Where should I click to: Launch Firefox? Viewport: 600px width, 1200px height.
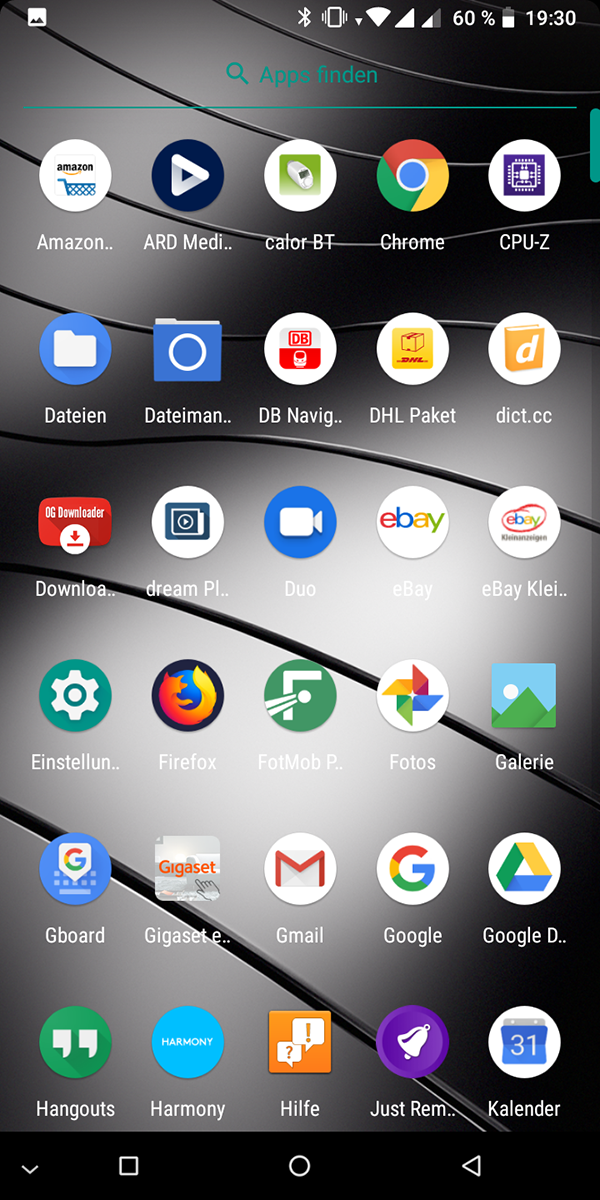(x=187, y=696)
